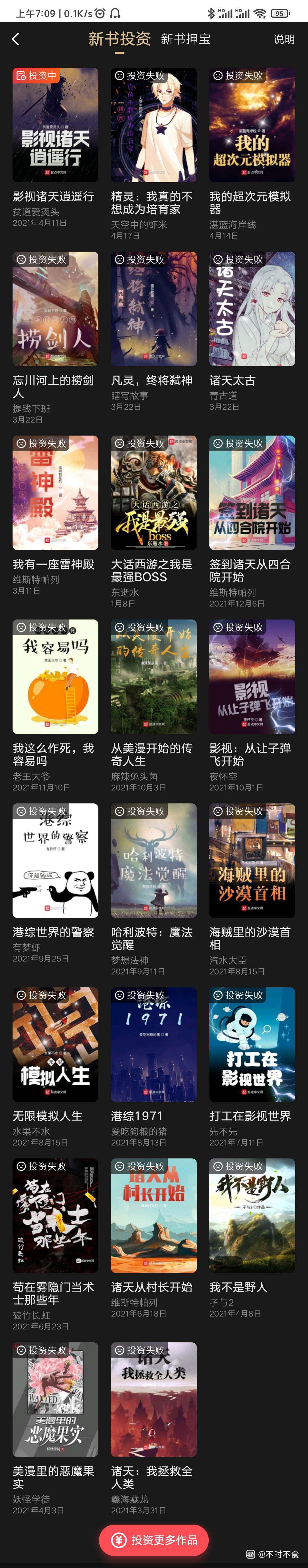This screenshot has width=308, height=1568.
Task: View the book 美漫里的恶魔果实
Action: point(55,1399)
